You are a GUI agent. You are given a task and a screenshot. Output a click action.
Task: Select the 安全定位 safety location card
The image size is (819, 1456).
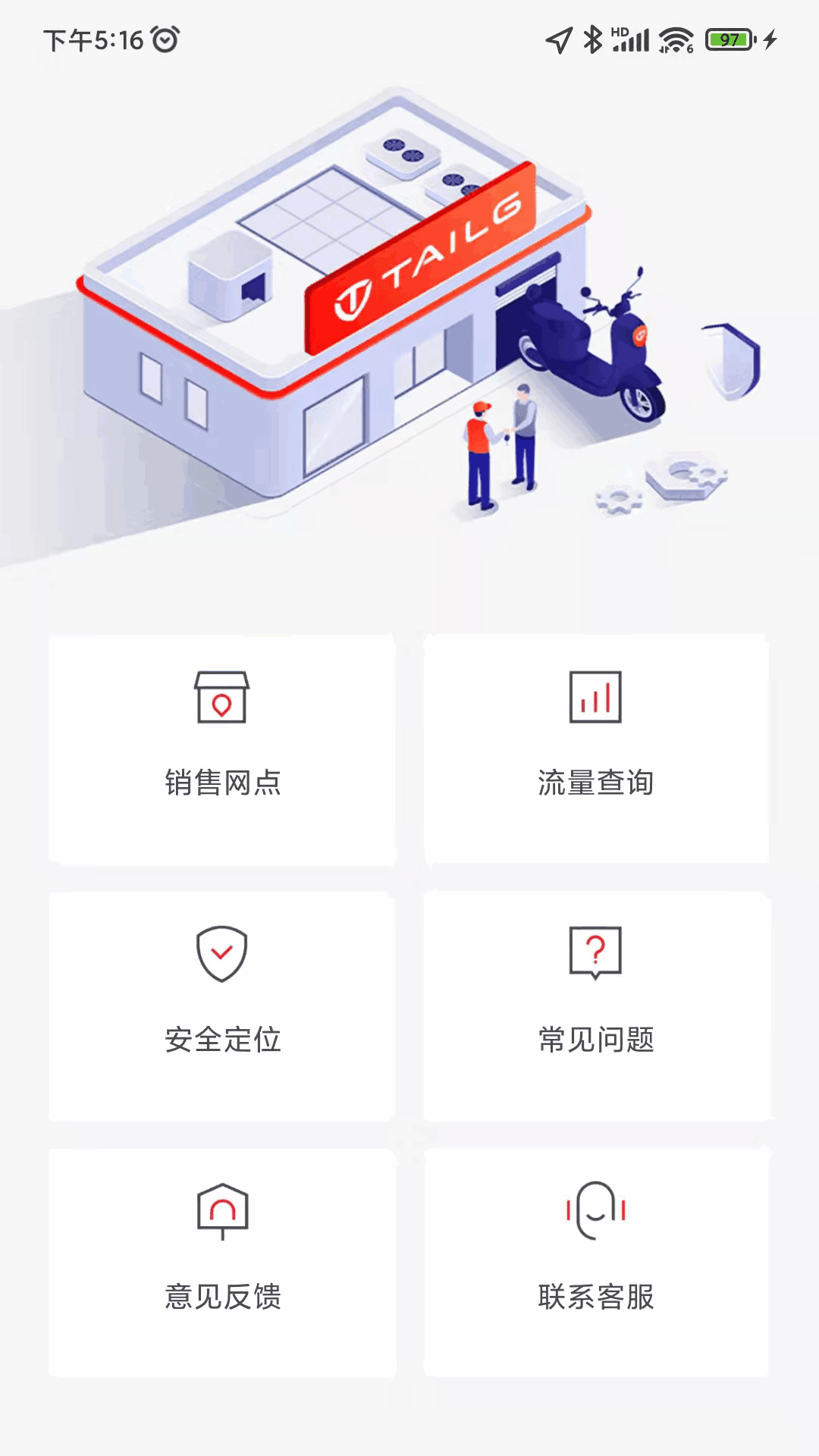[222, 1006]
